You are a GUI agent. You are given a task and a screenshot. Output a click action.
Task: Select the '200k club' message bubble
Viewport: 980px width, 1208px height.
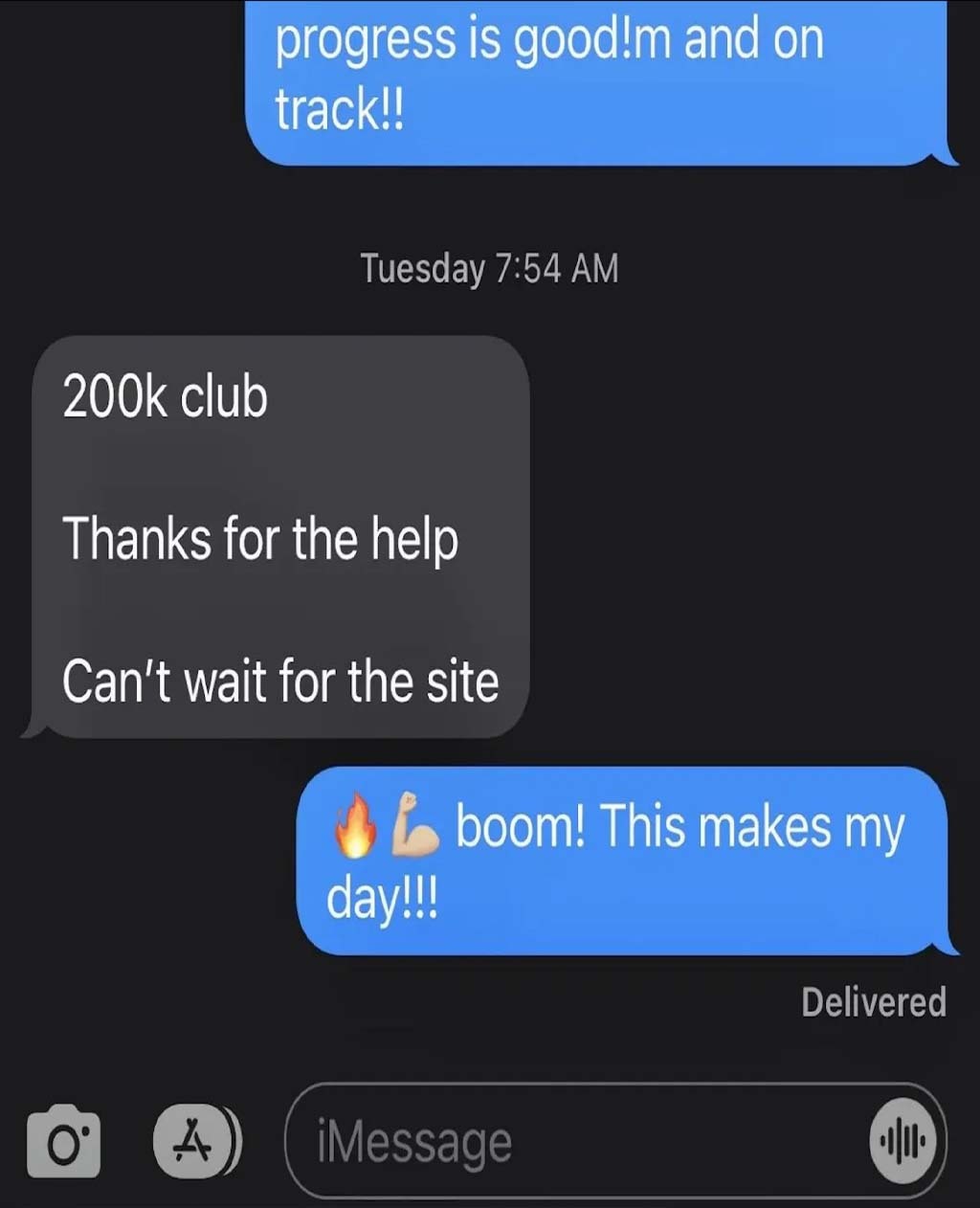click(165, 394)
